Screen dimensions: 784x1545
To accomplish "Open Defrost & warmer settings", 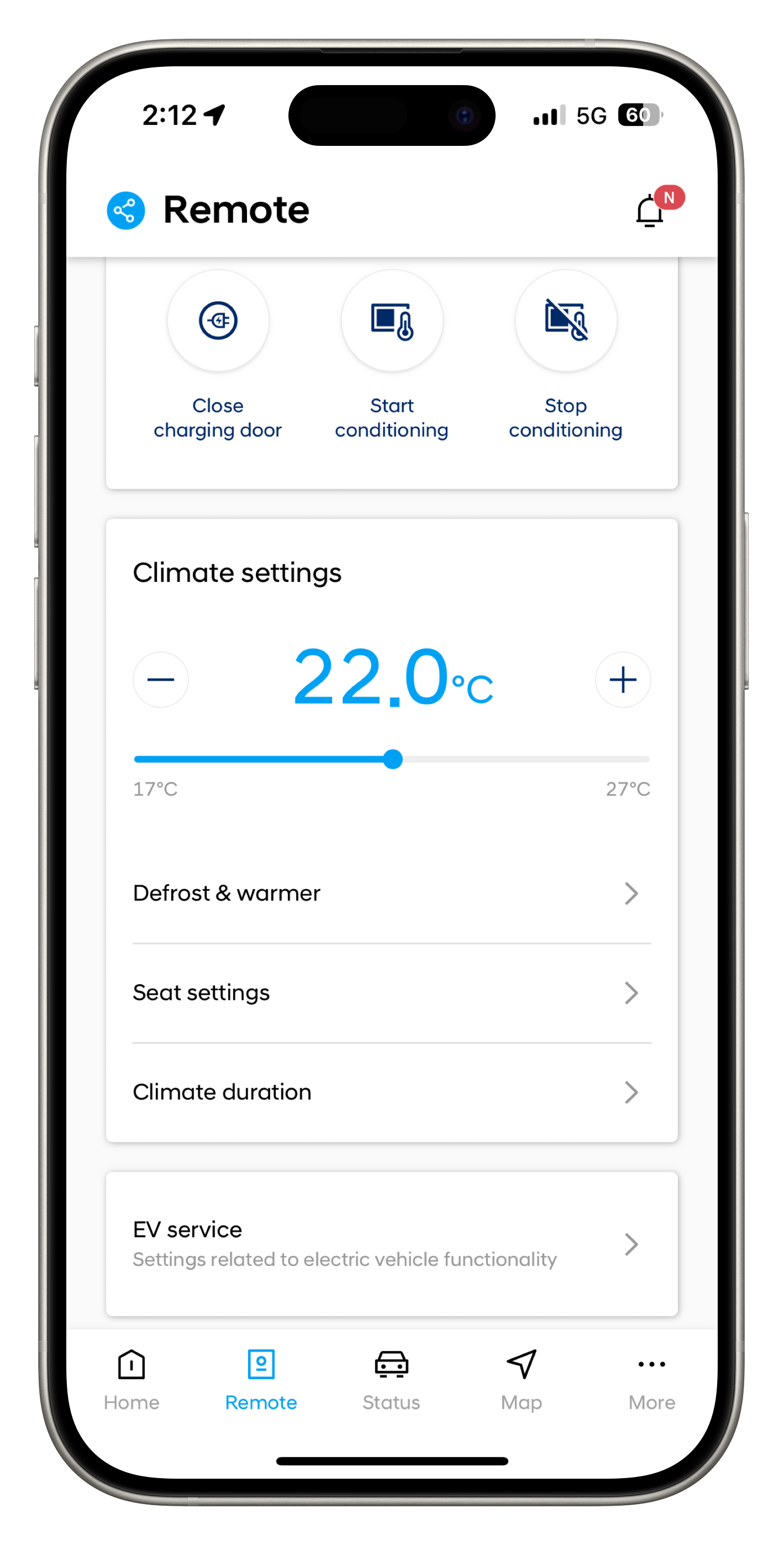I will (x=392, y=893).
